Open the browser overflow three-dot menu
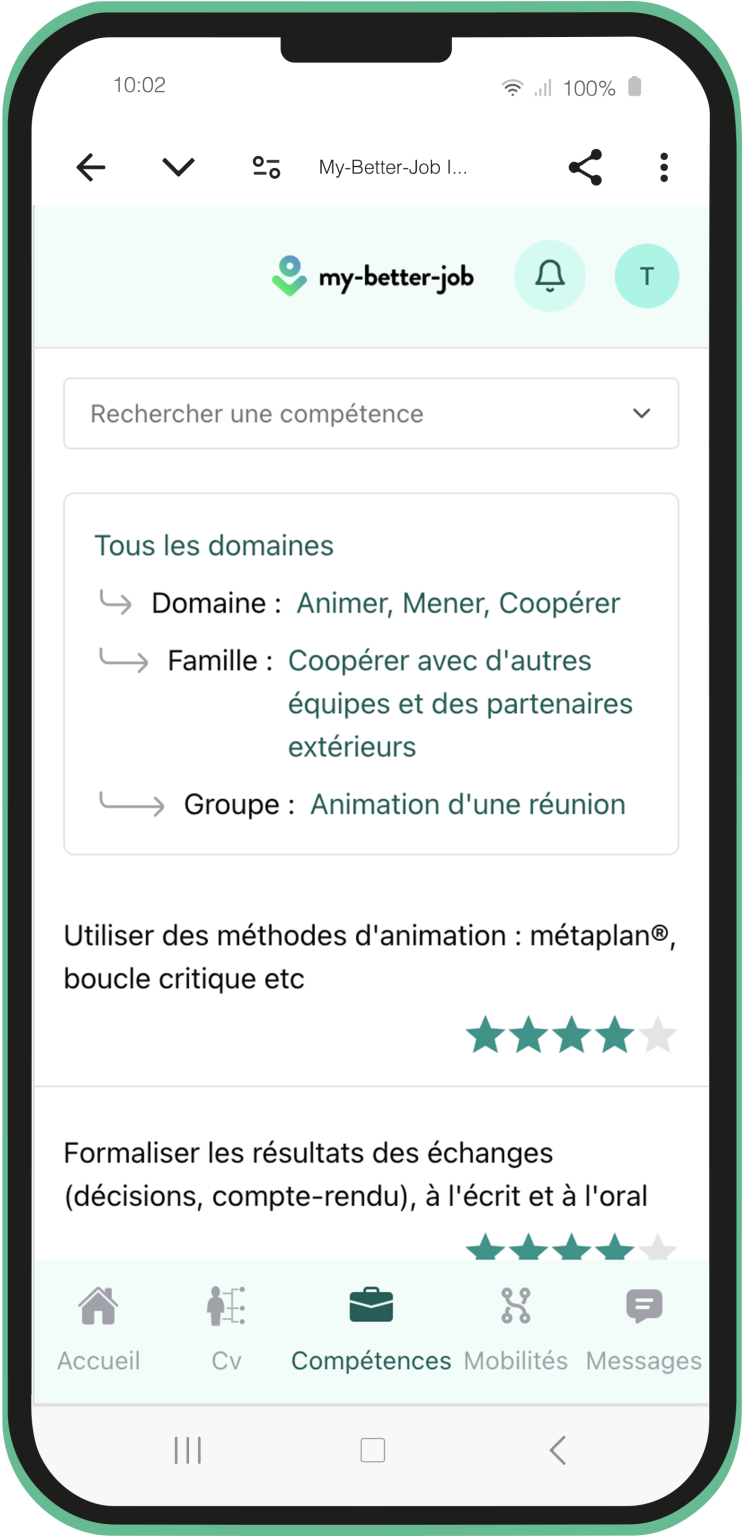The height and width of the screenshot is (1536, 742). click(664, 167)
